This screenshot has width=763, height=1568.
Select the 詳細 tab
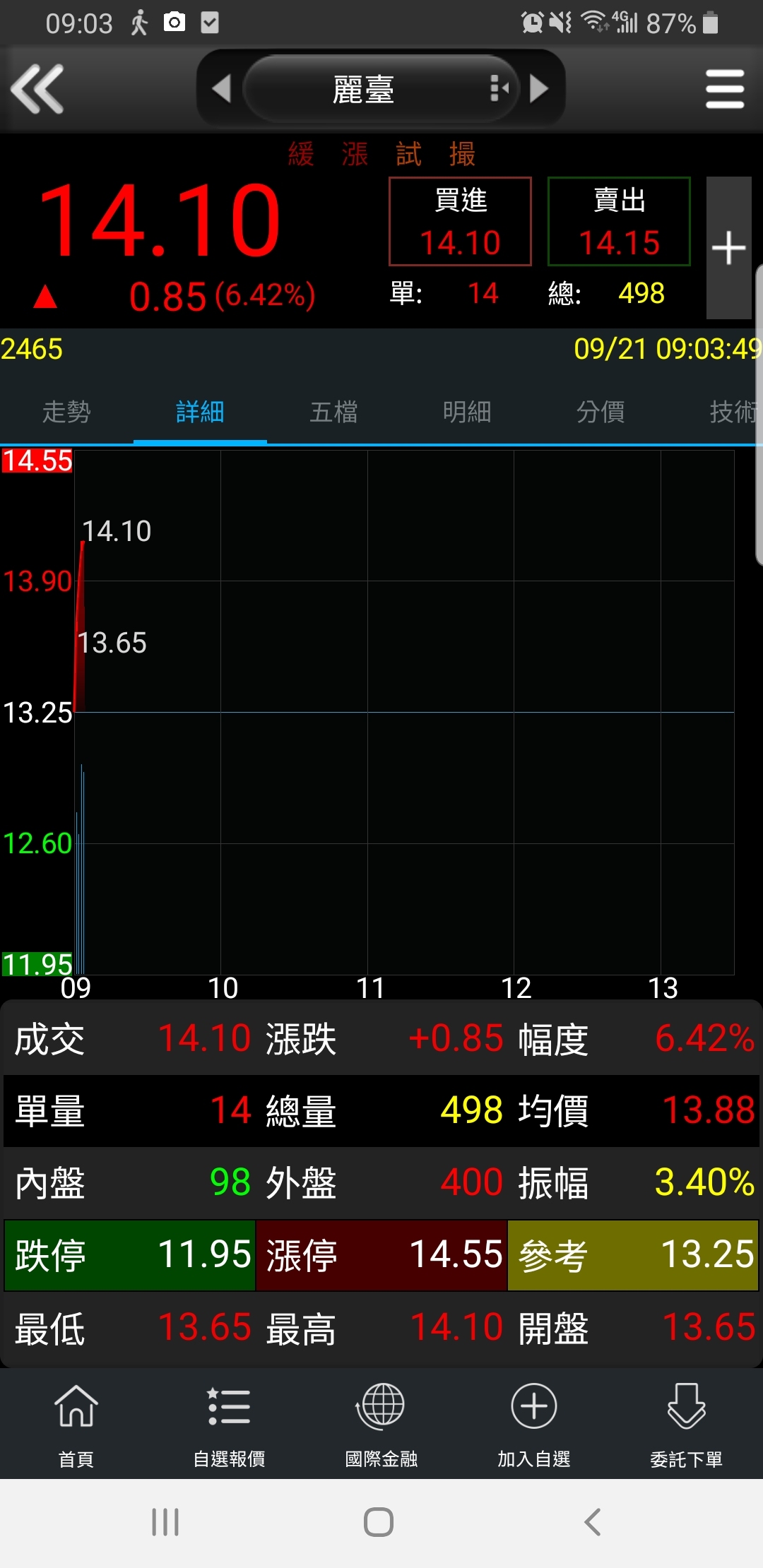click(200, 412)
